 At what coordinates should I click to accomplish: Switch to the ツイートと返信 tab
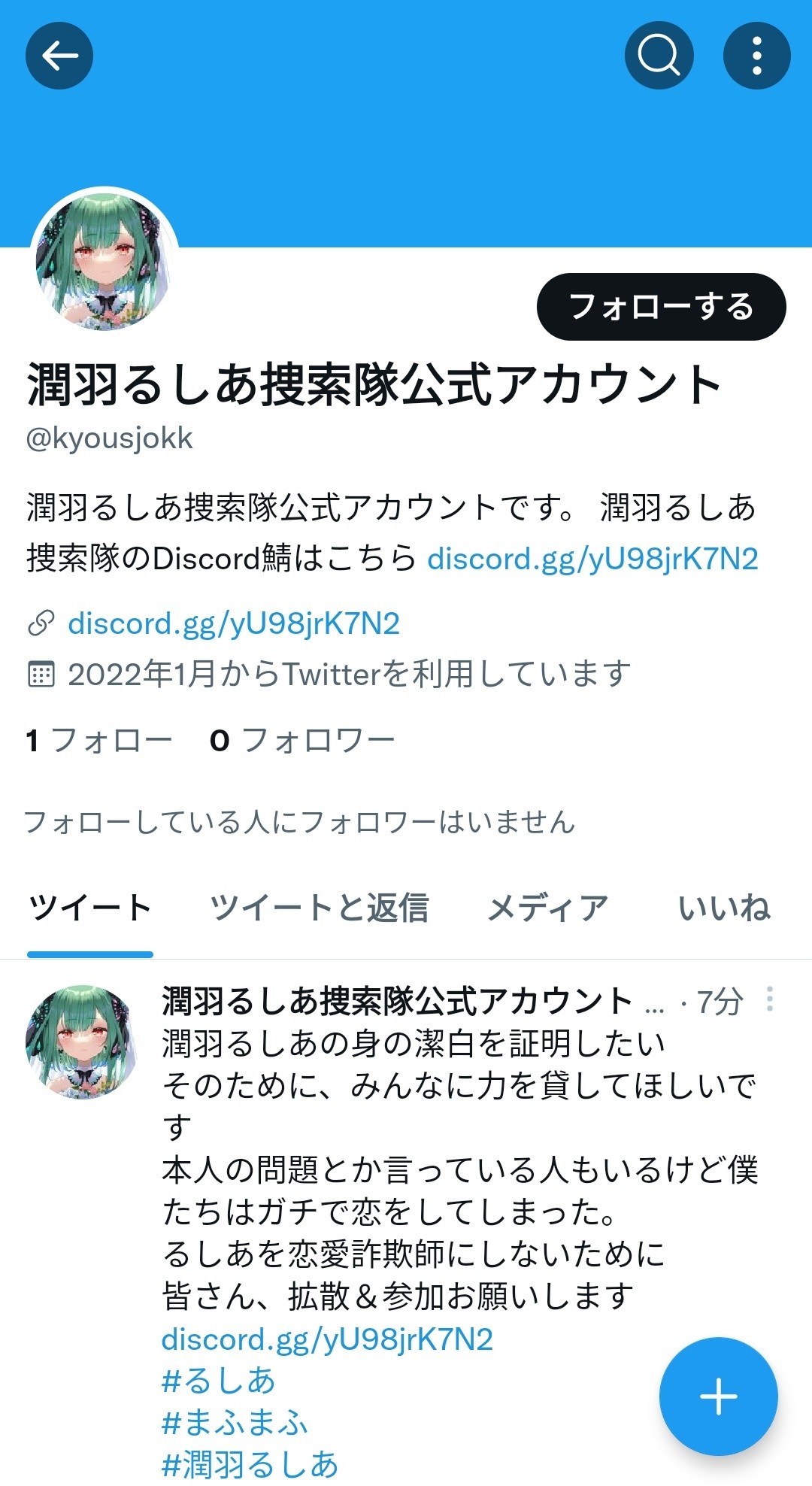click(319, 908)
